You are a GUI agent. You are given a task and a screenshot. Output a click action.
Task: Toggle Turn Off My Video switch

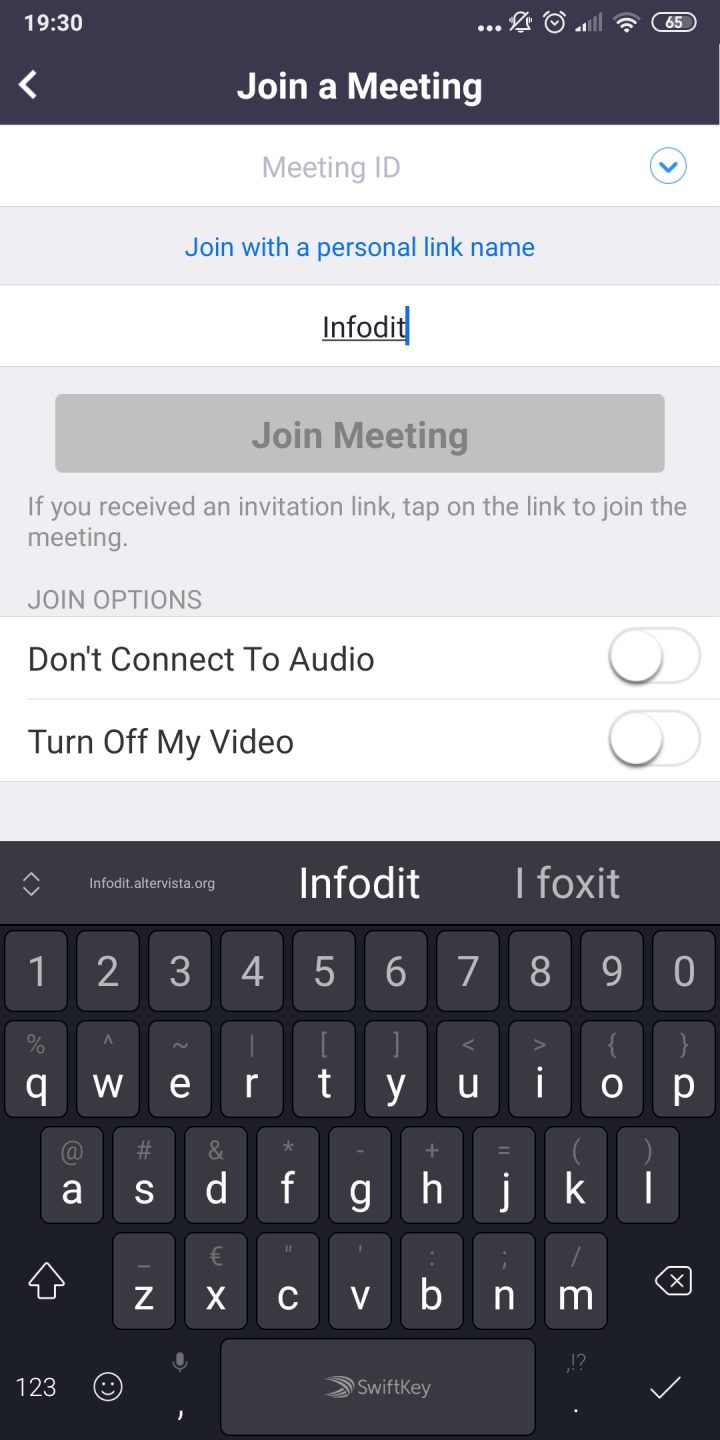(653, 741)
